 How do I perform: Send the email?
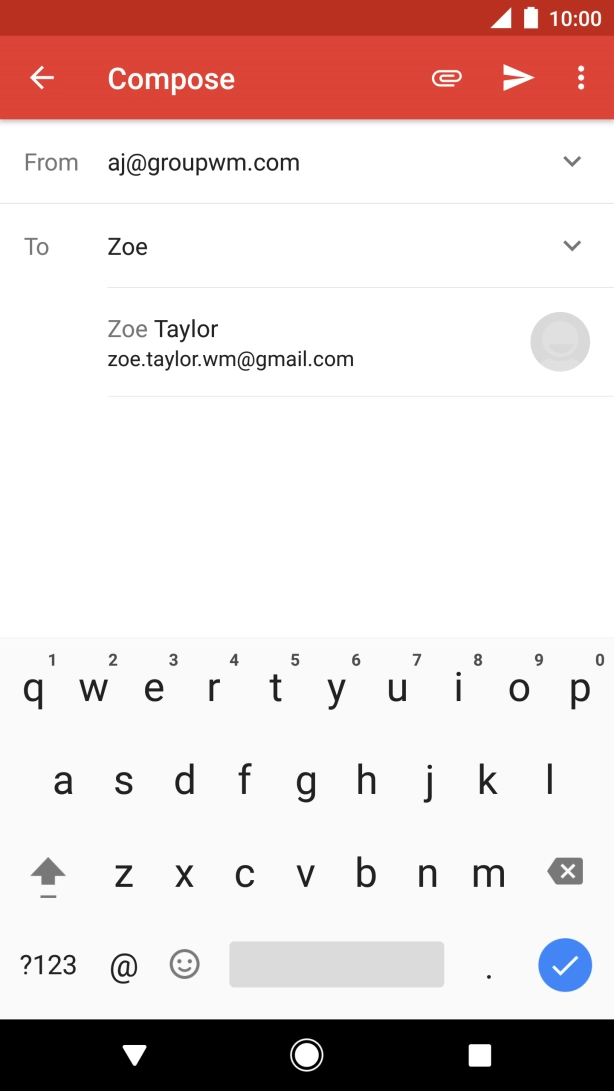click(x=517, y=78)
